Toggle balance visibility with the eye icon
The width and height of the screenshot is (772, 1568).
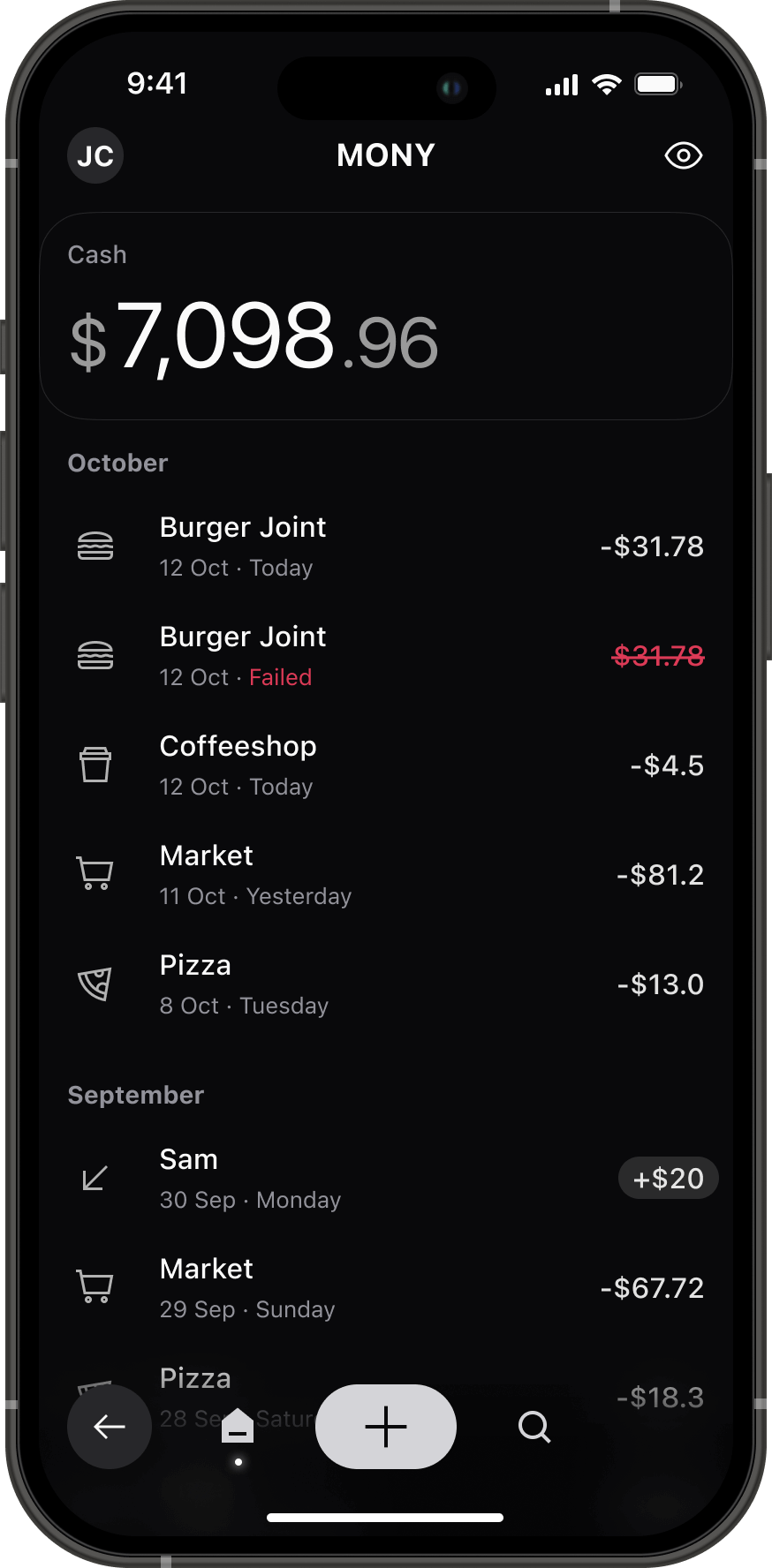coord(682,155)
